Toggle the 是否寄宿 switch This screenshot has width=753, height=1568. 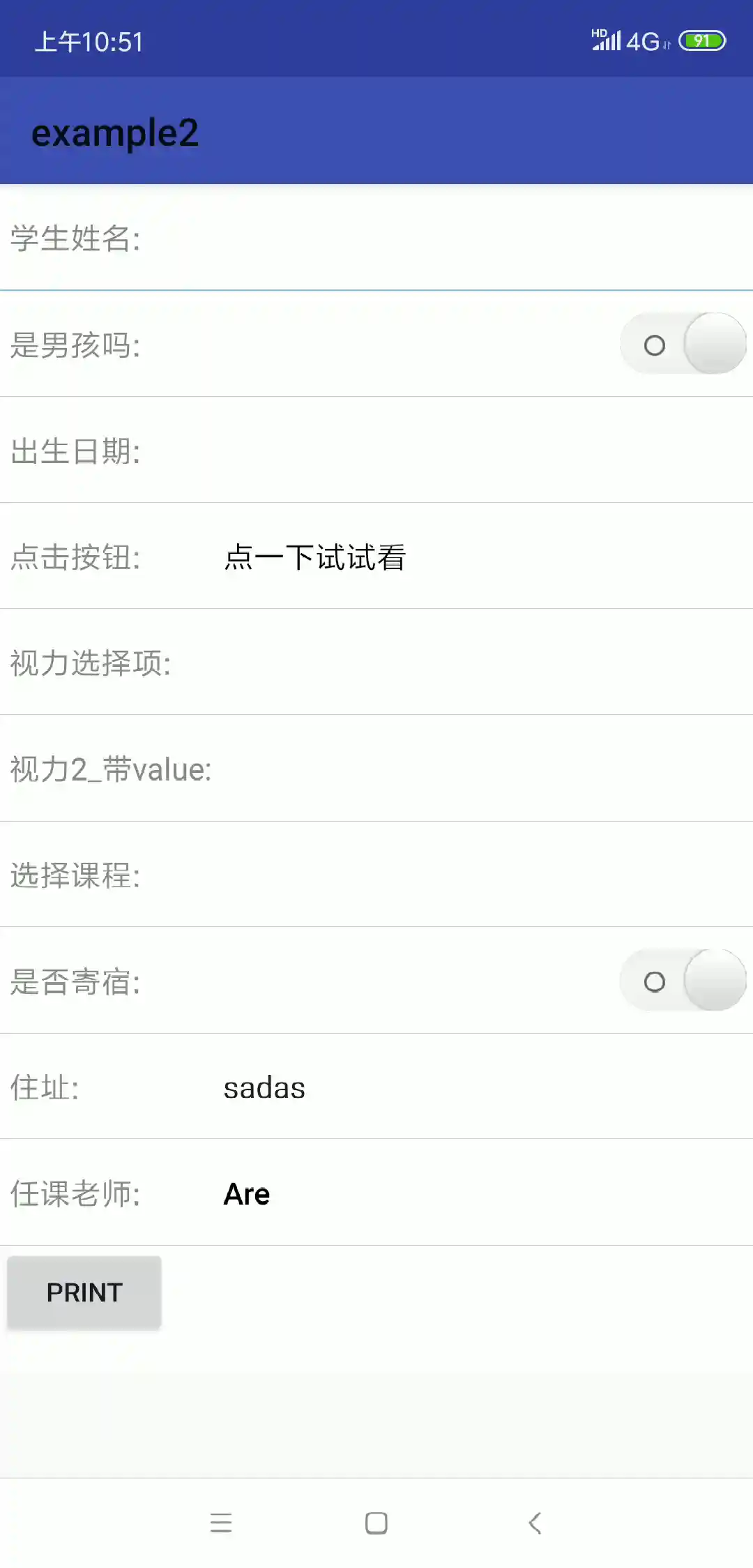tap(683, 981)
